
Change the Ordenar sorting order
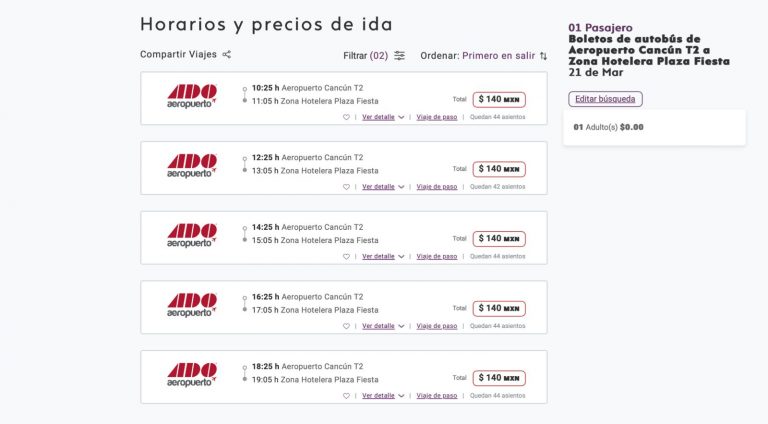484,56
